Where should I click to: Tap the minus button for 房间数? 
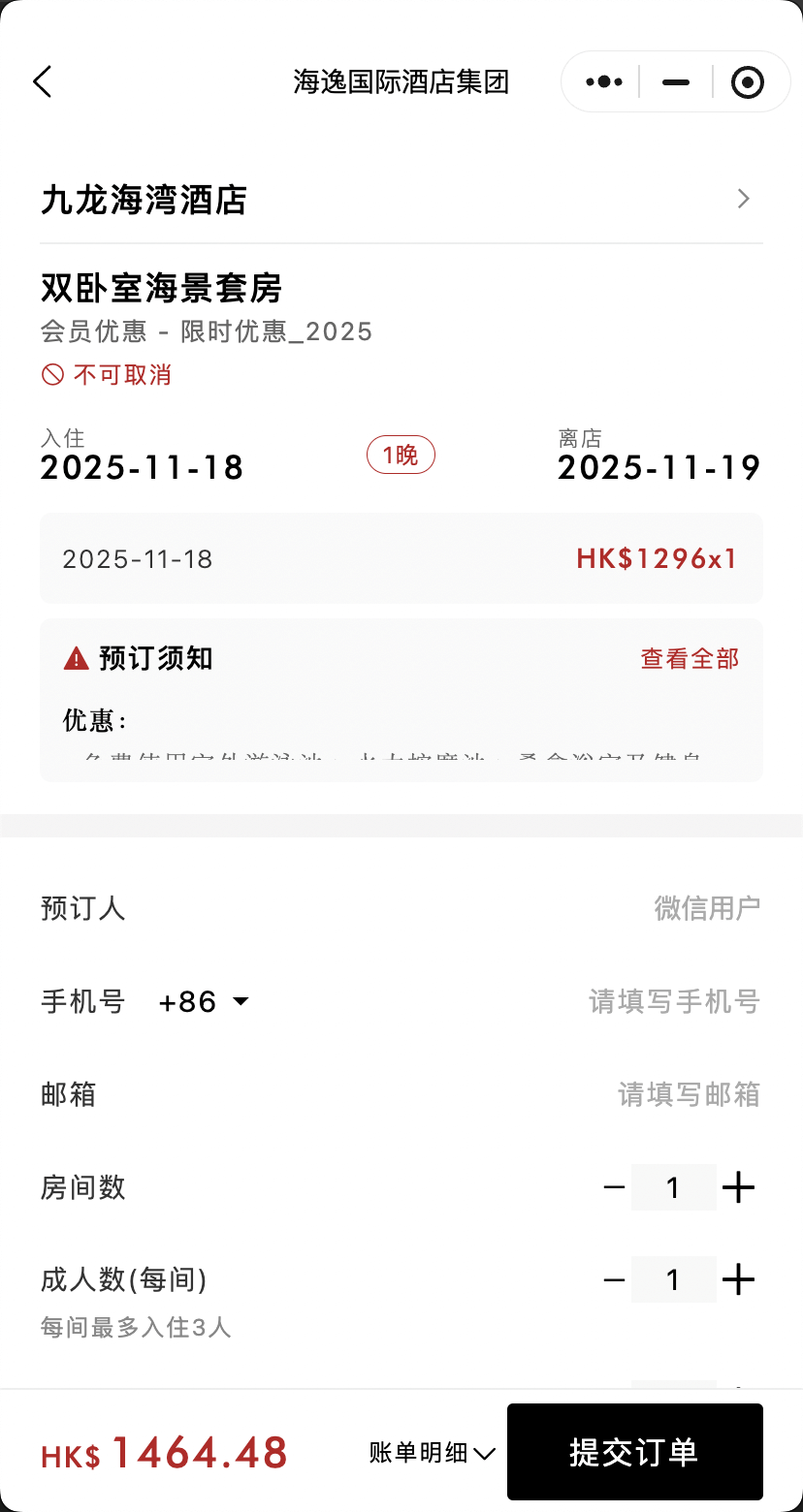pyautogui.click(x=613, y=1186)
